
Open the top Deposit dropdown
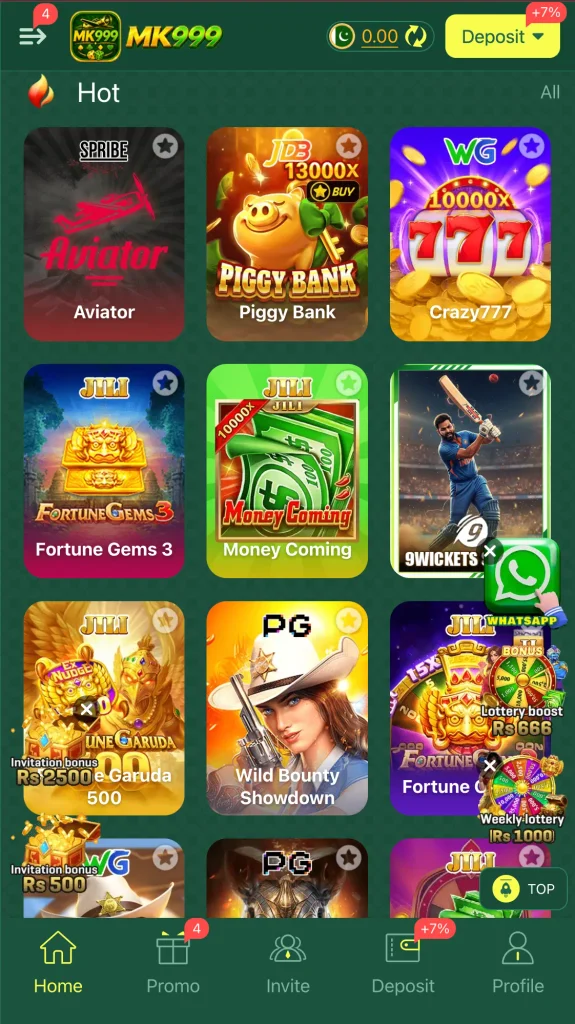pos(502,37)
